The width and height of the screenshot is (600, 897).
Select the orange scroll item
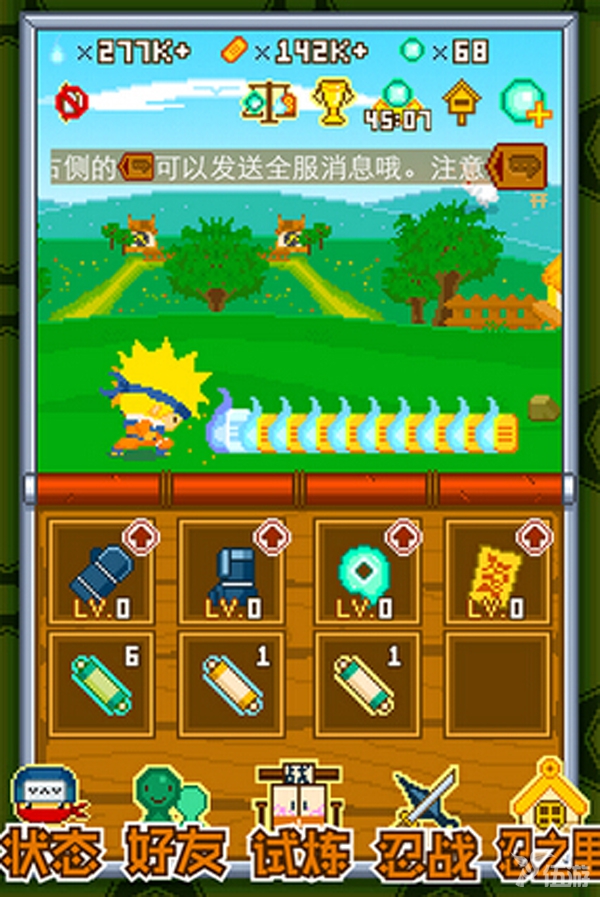(x=232, y=684)
